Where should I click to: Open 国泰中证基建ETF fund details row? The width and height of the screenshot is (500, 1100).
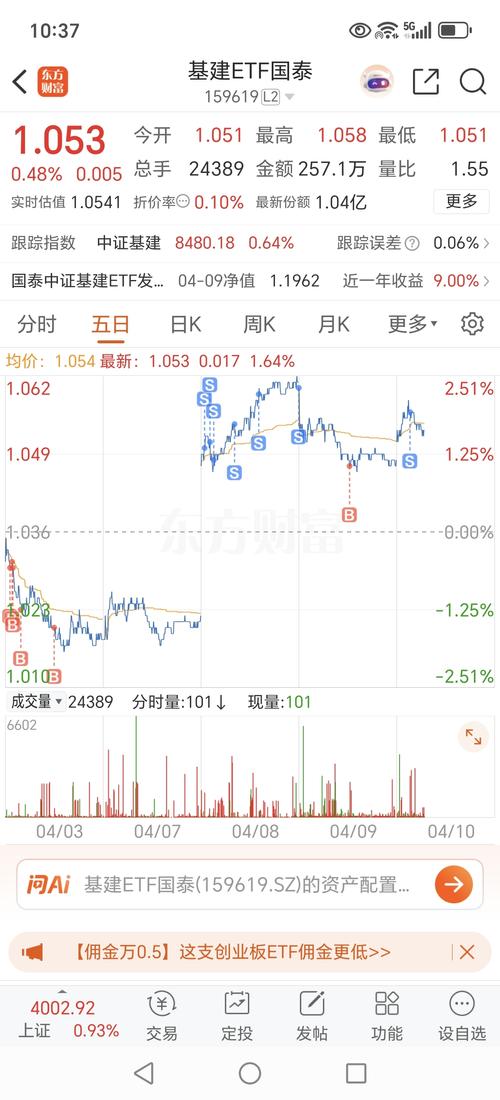pos(250,281)
